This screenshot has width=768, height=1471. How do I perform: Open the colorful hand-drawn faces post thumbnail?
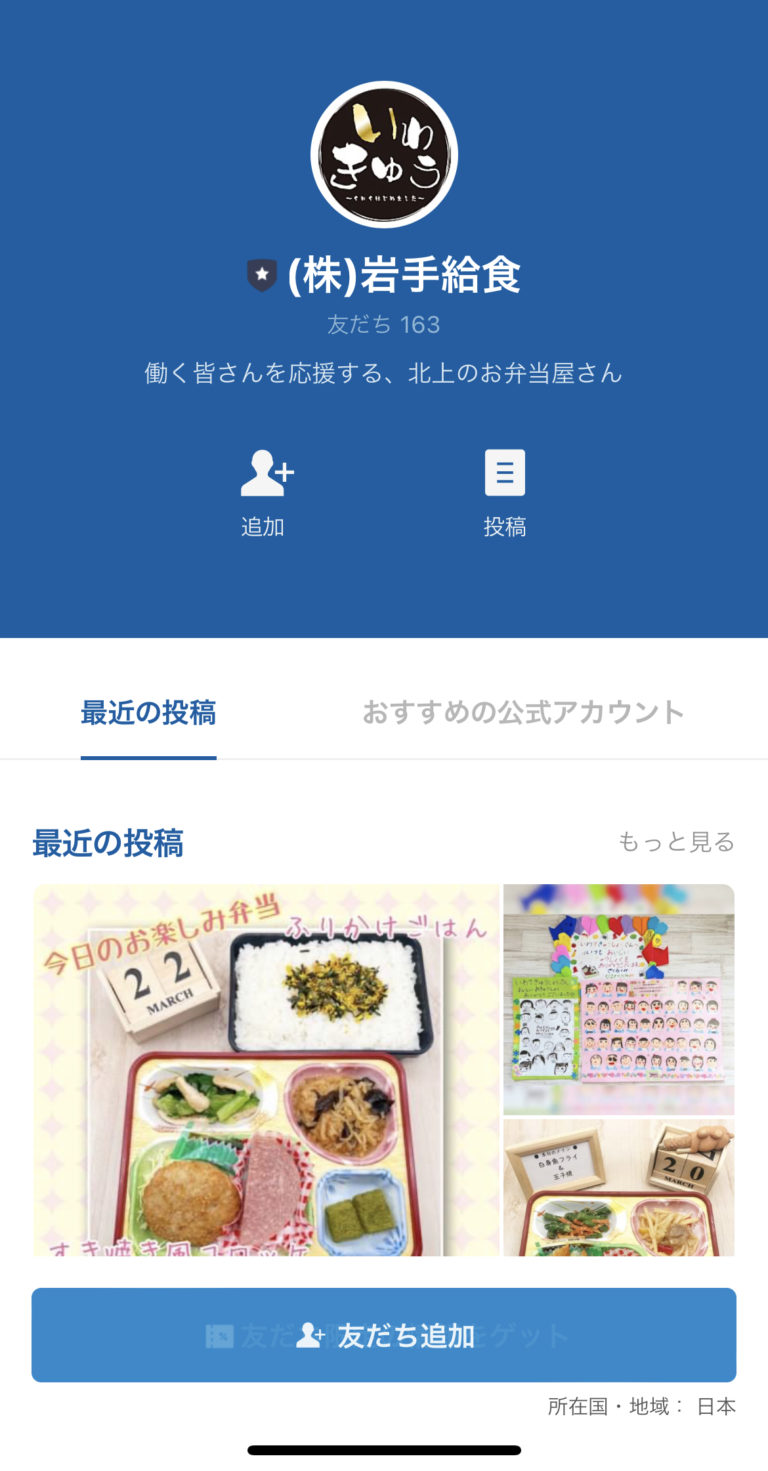click(x=619, y=998)
